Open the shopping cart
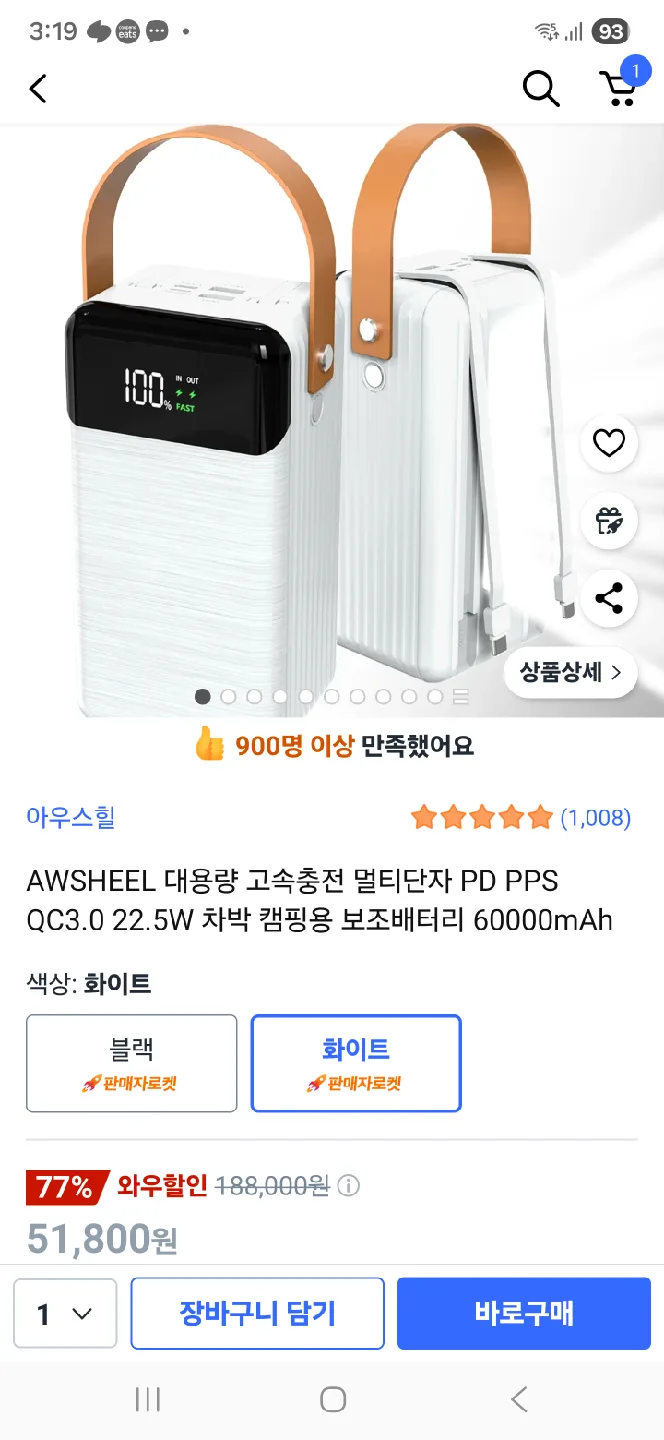 coord(618,88)
